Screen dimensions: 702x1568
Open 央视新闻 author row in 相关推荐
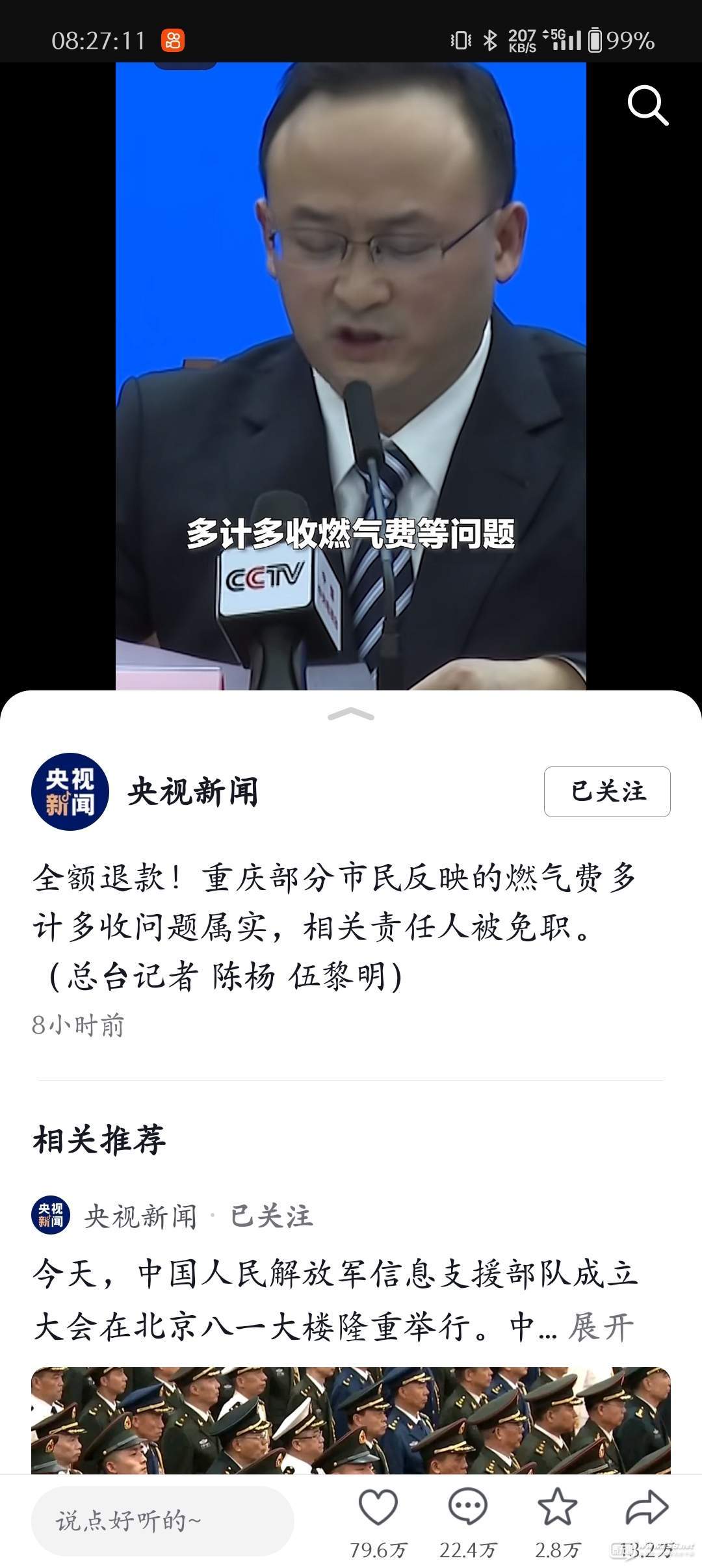point(140,1216)
